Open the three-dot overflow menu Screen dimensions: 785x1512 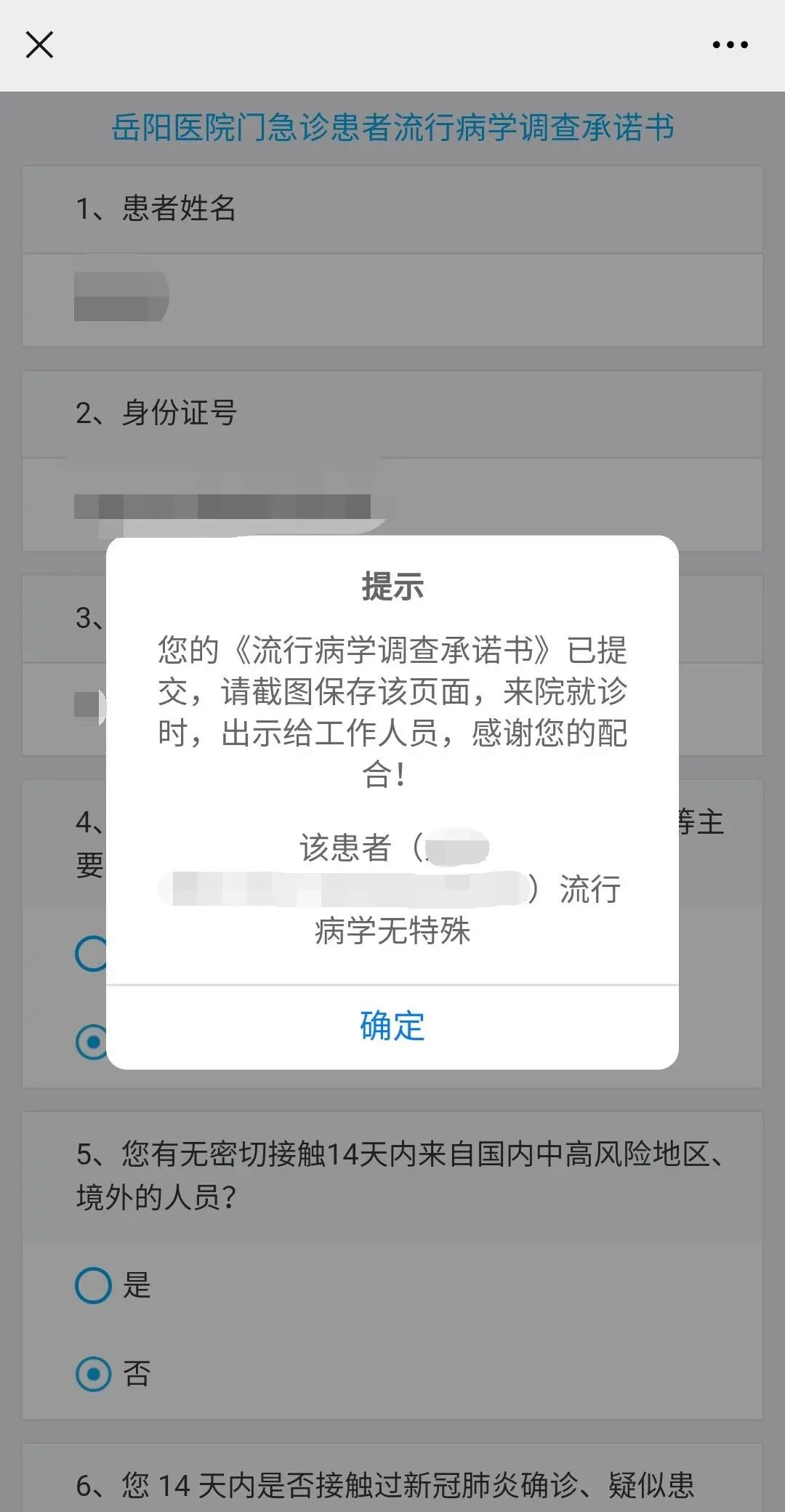[730, 45]
